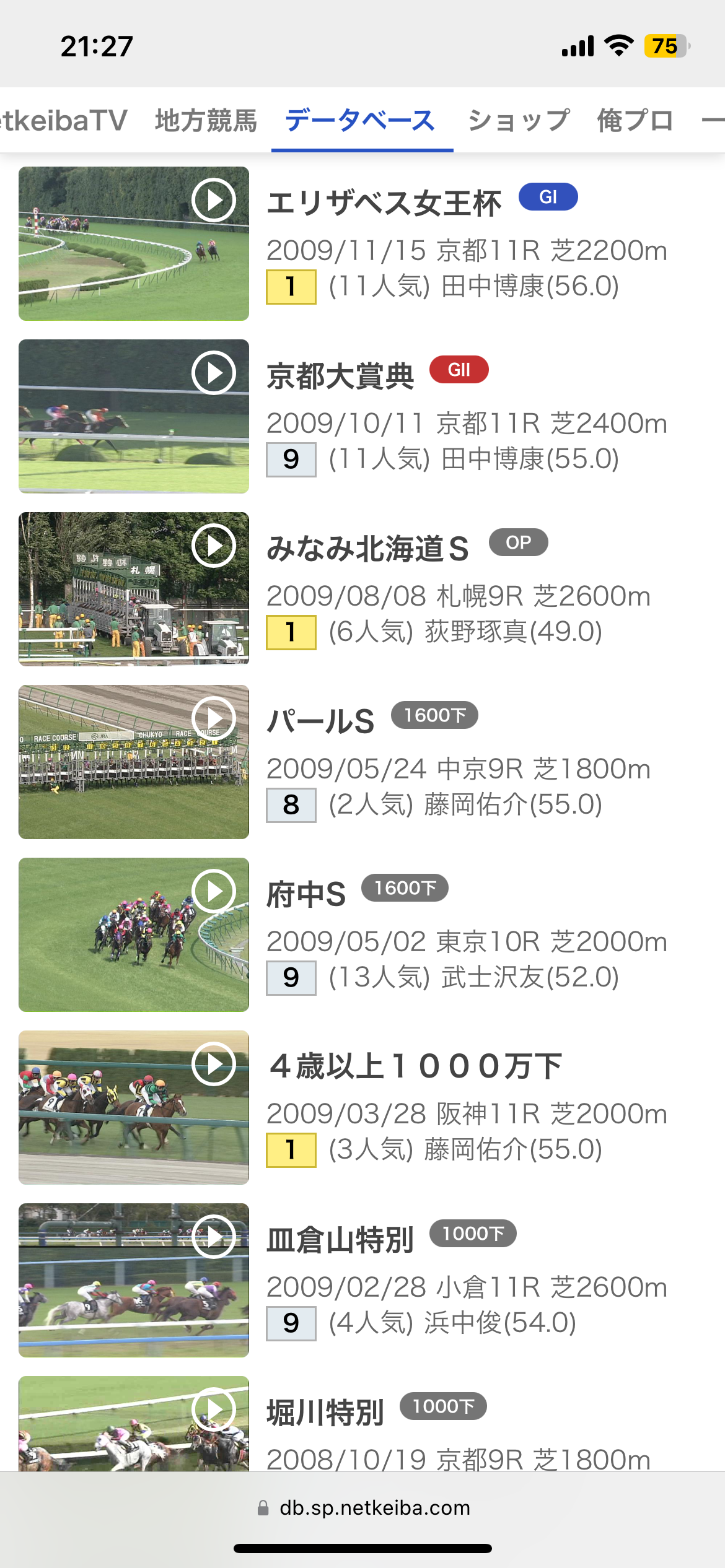The height and width of the screenshot is (1568, 725).
Task: Open the みなみ北海道S race result
Action: tap(367, 549)
